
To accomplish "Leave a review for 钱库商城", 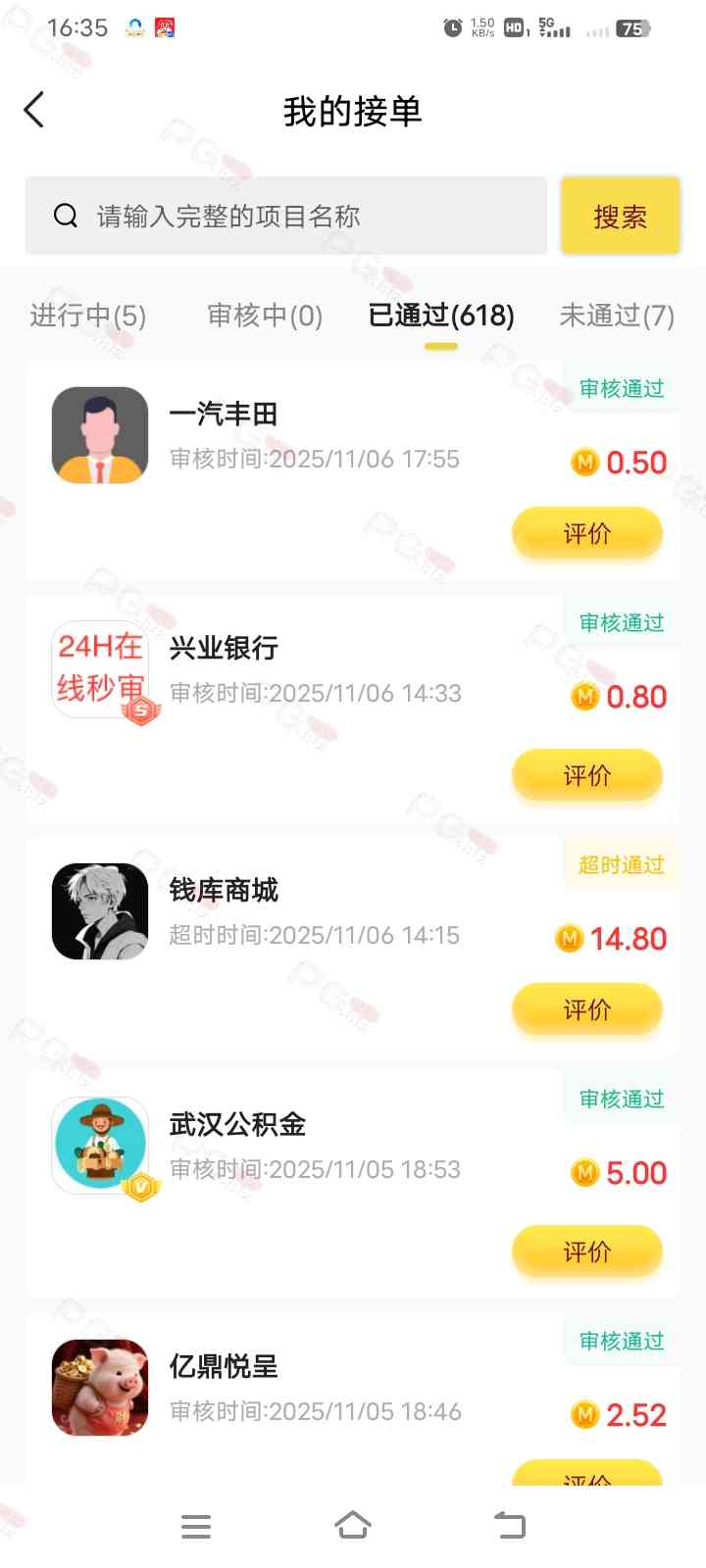I will point(586,1009).
